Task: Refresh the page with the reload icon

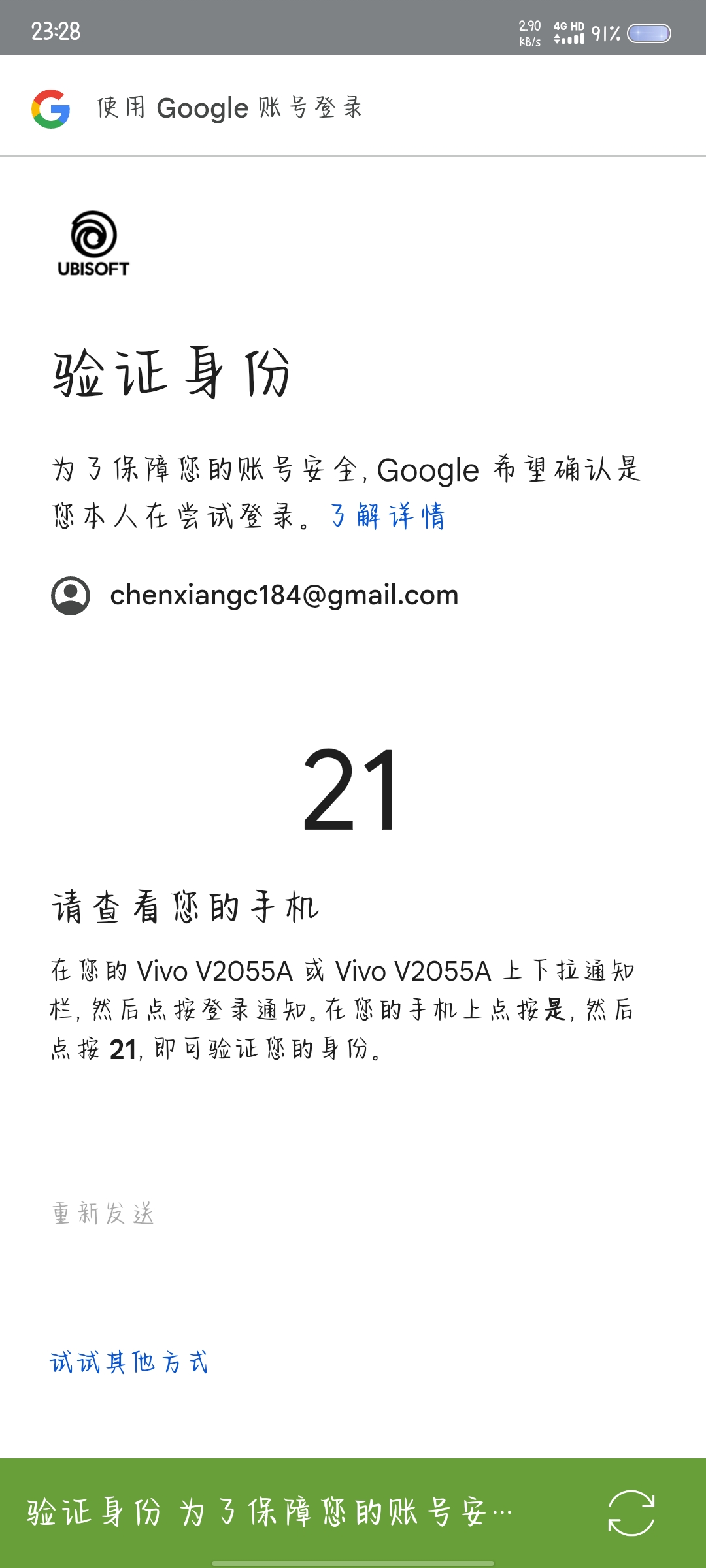Action: pos(631,1512)
